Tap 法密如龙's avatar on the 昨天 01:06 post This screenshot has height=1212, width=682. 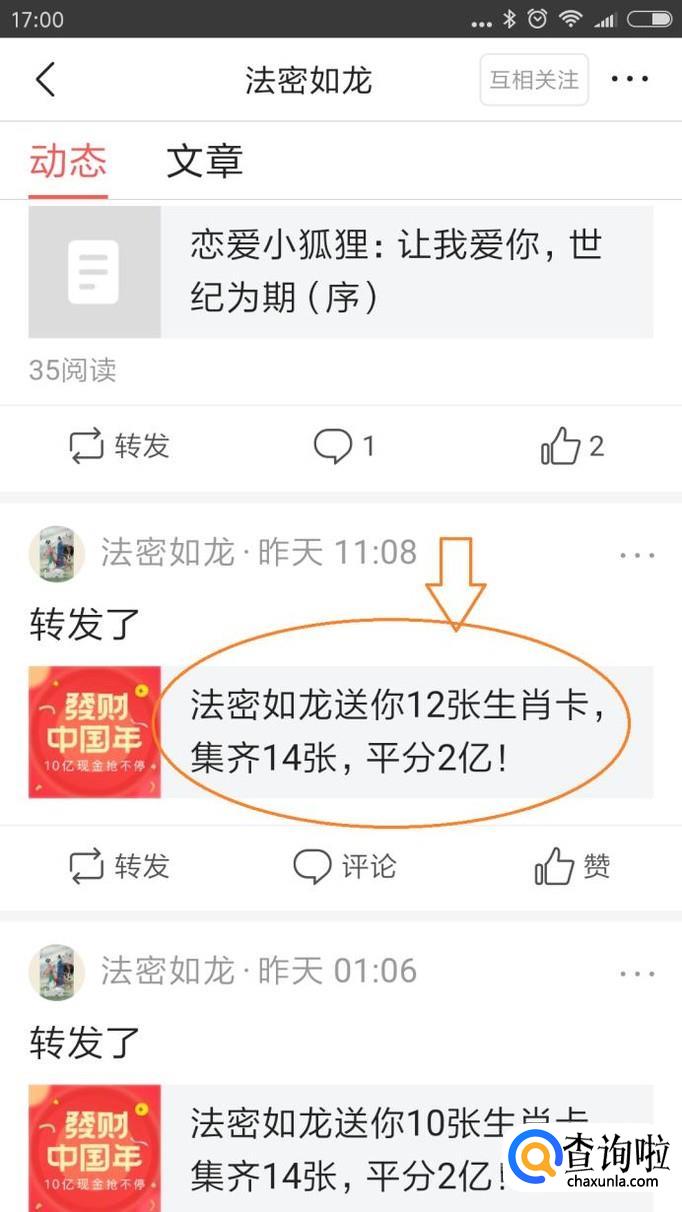pyautogui.click(x=56, y=972)
